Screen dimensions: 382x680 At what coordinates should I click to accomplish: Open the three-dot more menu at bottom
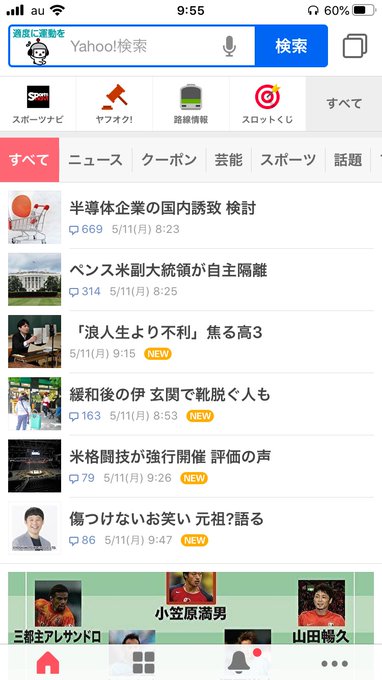point(334,664)
